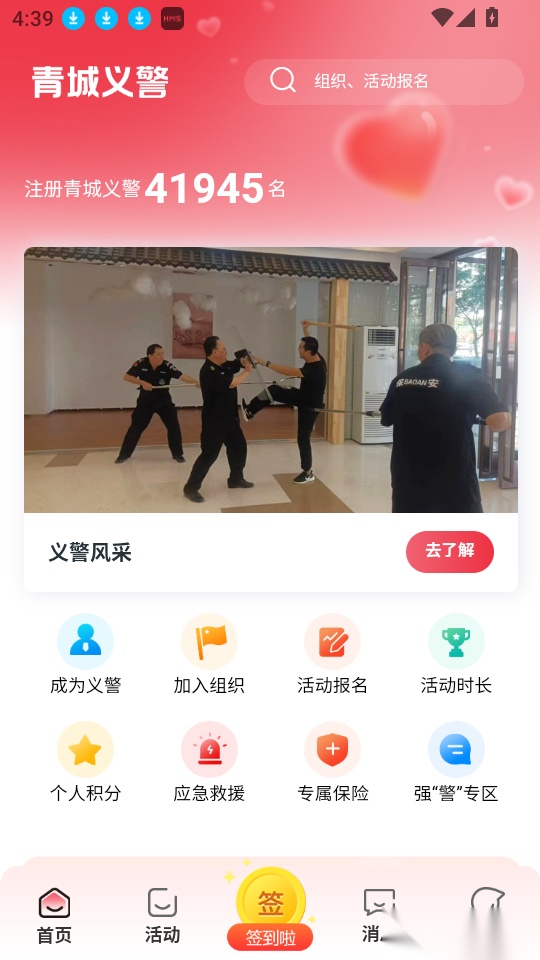The image size is (540, 960).
Task: Select the 首页 tab
Action: [x=54, y=916]
